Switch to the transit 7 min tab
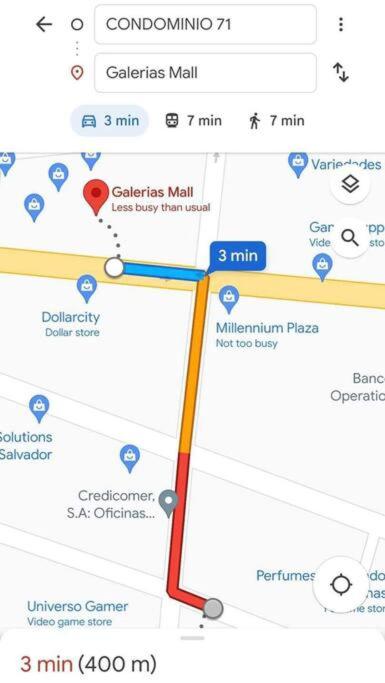Image resolution: width=385 pixels, height=683 pixels. pyautogui.click(x=193, y=121)
